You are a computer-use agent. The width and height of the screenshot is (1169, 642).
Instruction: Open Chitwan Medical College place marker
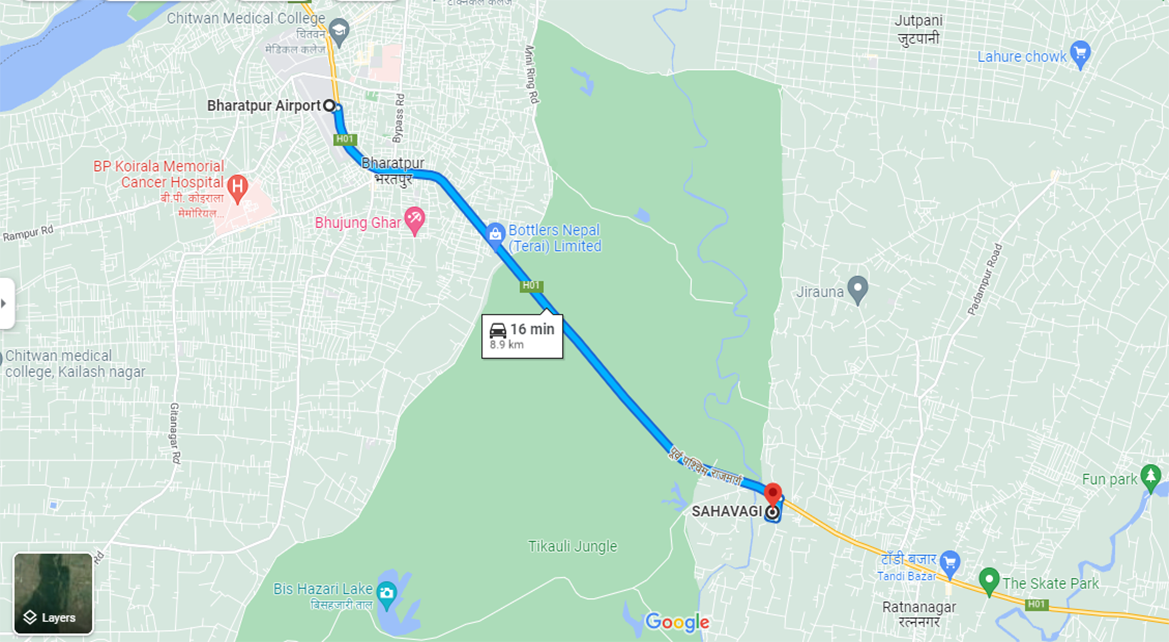point(339,30)
